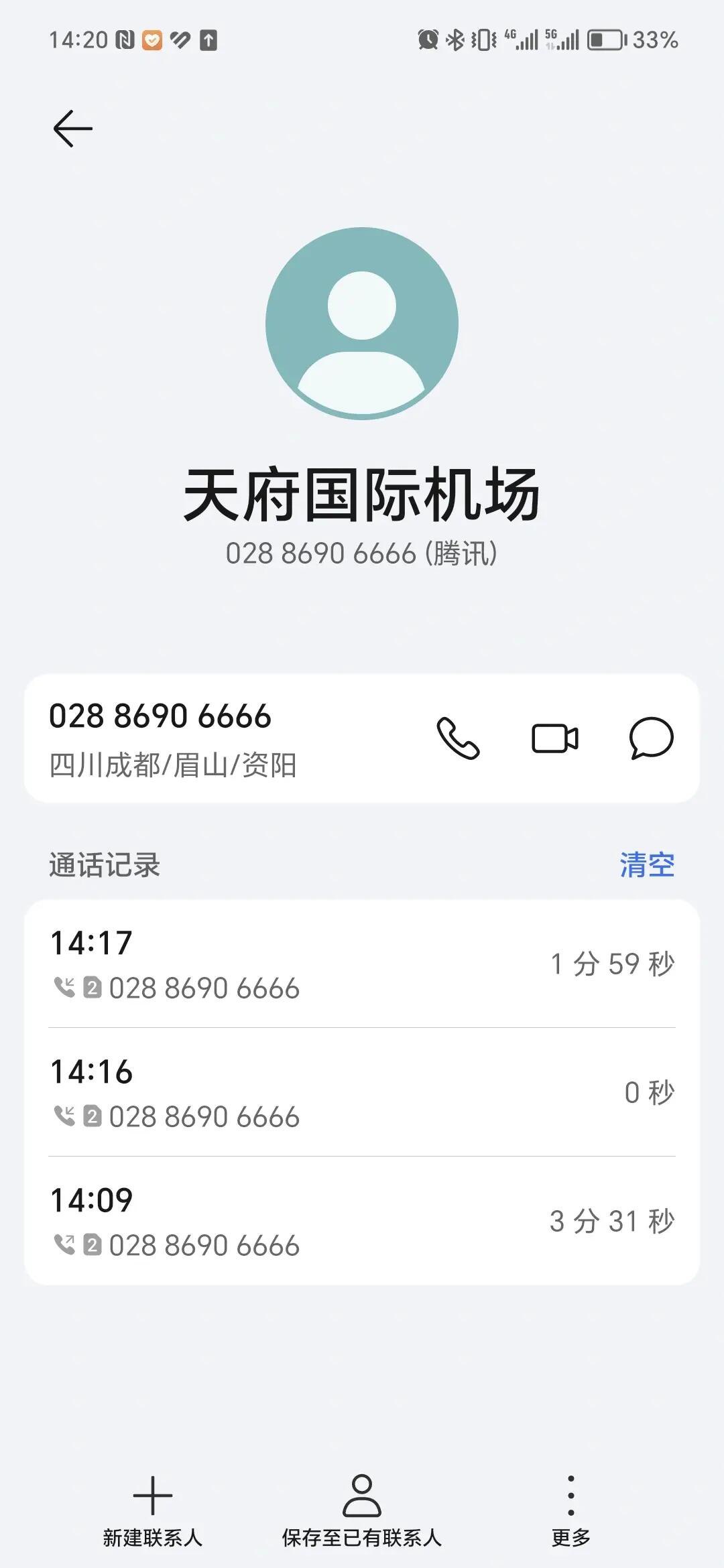The image size is (724, 1568).
Task: Tap 清空 to clear call records
Action: tap(647, 865)
